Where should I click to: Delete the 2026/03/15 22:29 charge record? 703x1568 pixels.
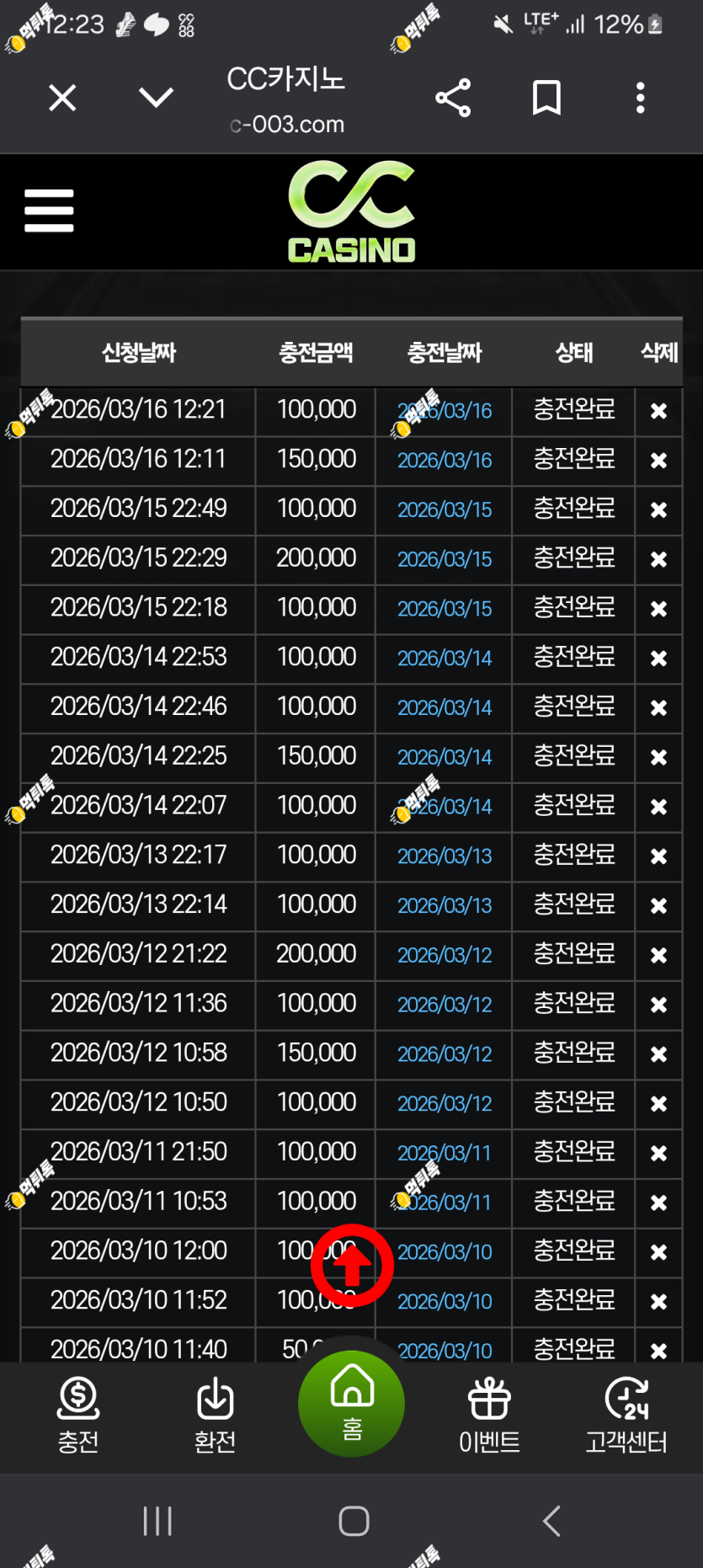(x=658, y=559)
